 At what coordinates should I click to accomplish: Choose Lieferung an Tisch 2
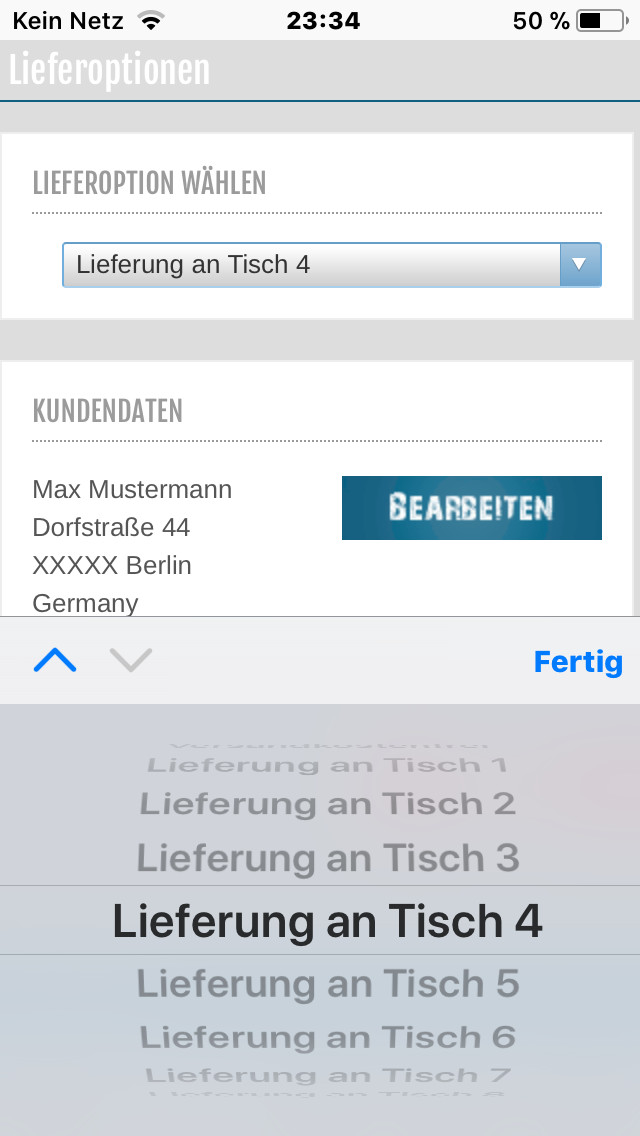[x=328, y=803]
